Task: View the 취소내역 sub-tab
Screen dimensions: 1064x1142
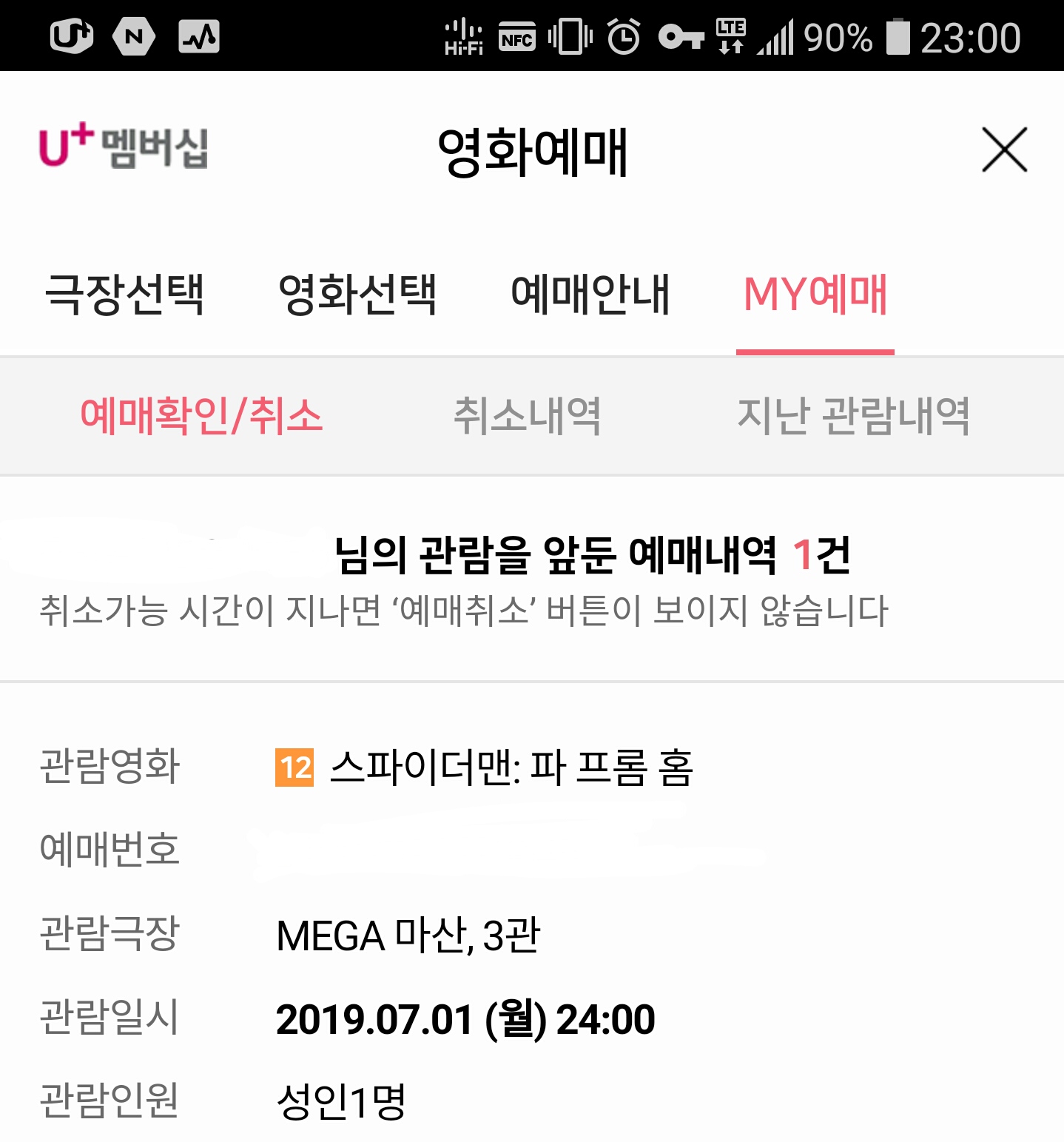Action: pyautogui.click(x=527, y=416)
